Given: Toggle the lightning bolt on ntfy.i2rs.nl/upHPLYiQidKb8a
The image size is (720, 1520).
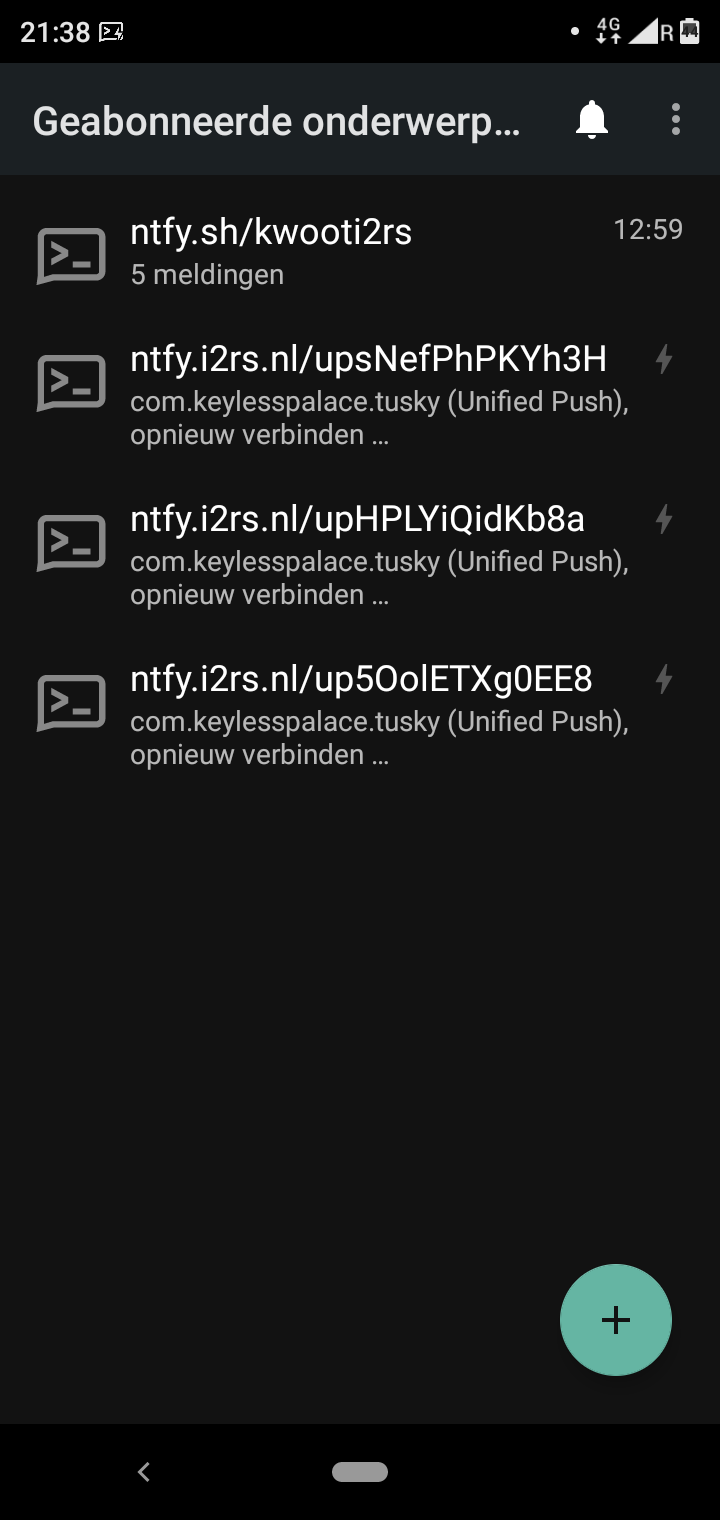Looking at the screenshot, I should point(664,519).
